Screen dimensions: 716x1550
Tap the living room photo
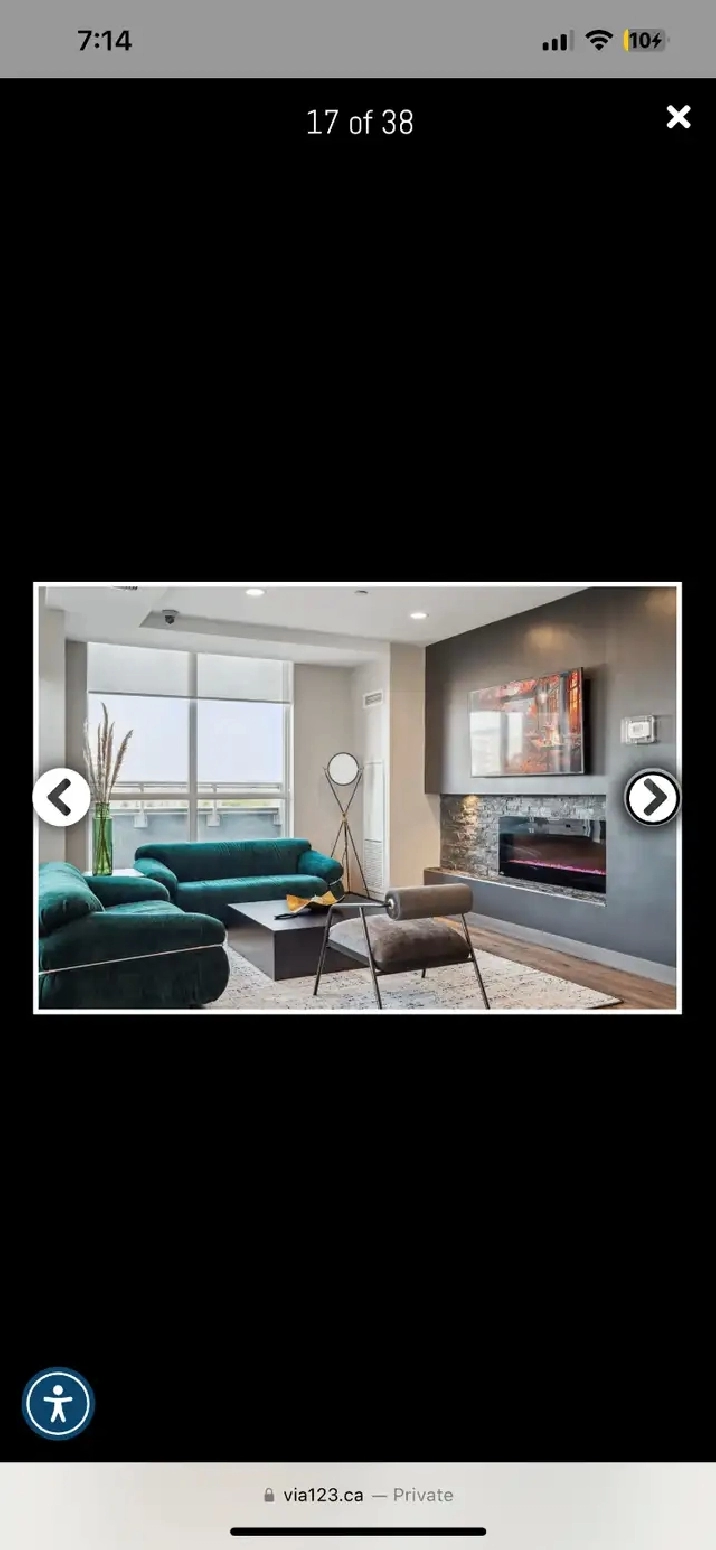(x=358, y=798)
